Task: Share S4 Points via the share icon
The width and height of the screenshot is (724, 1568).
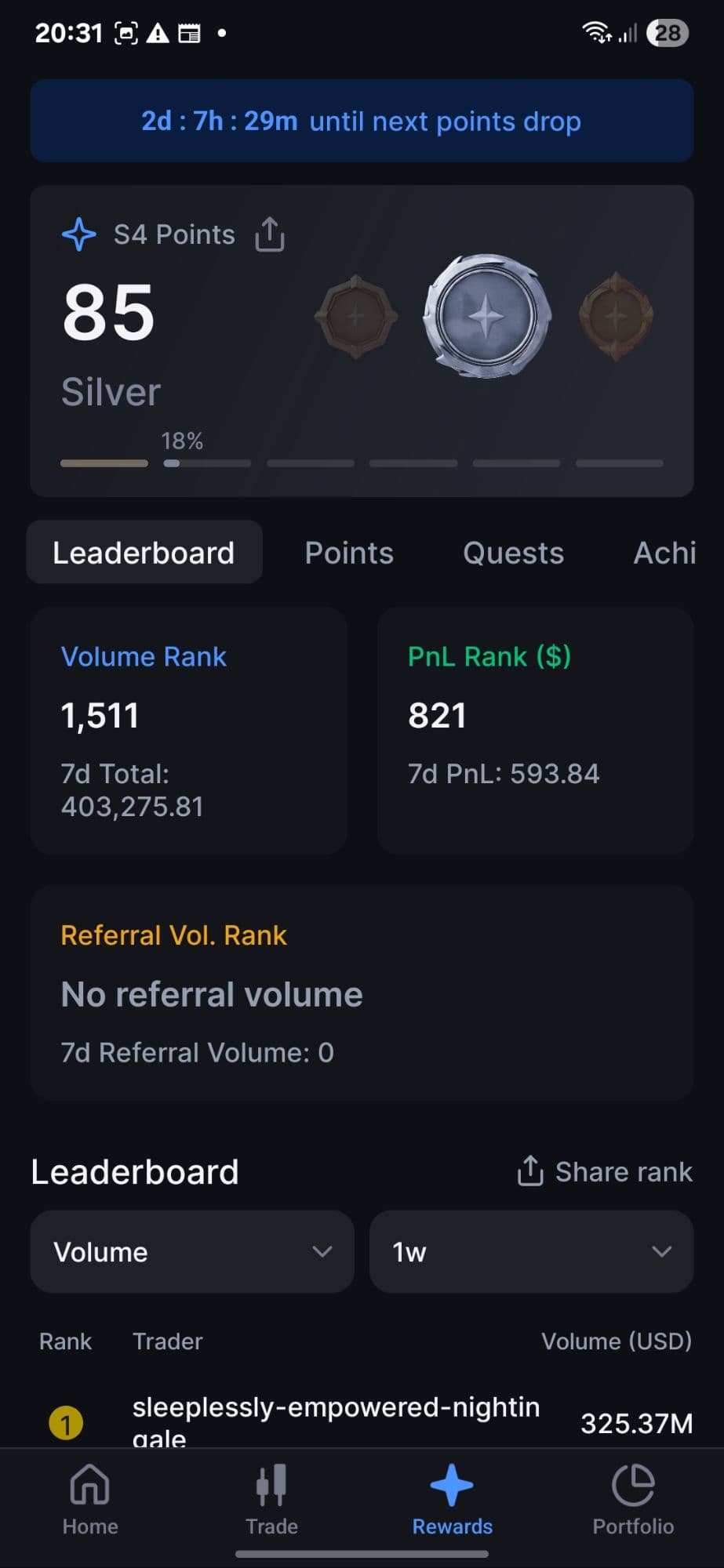Action: point(270,234)
